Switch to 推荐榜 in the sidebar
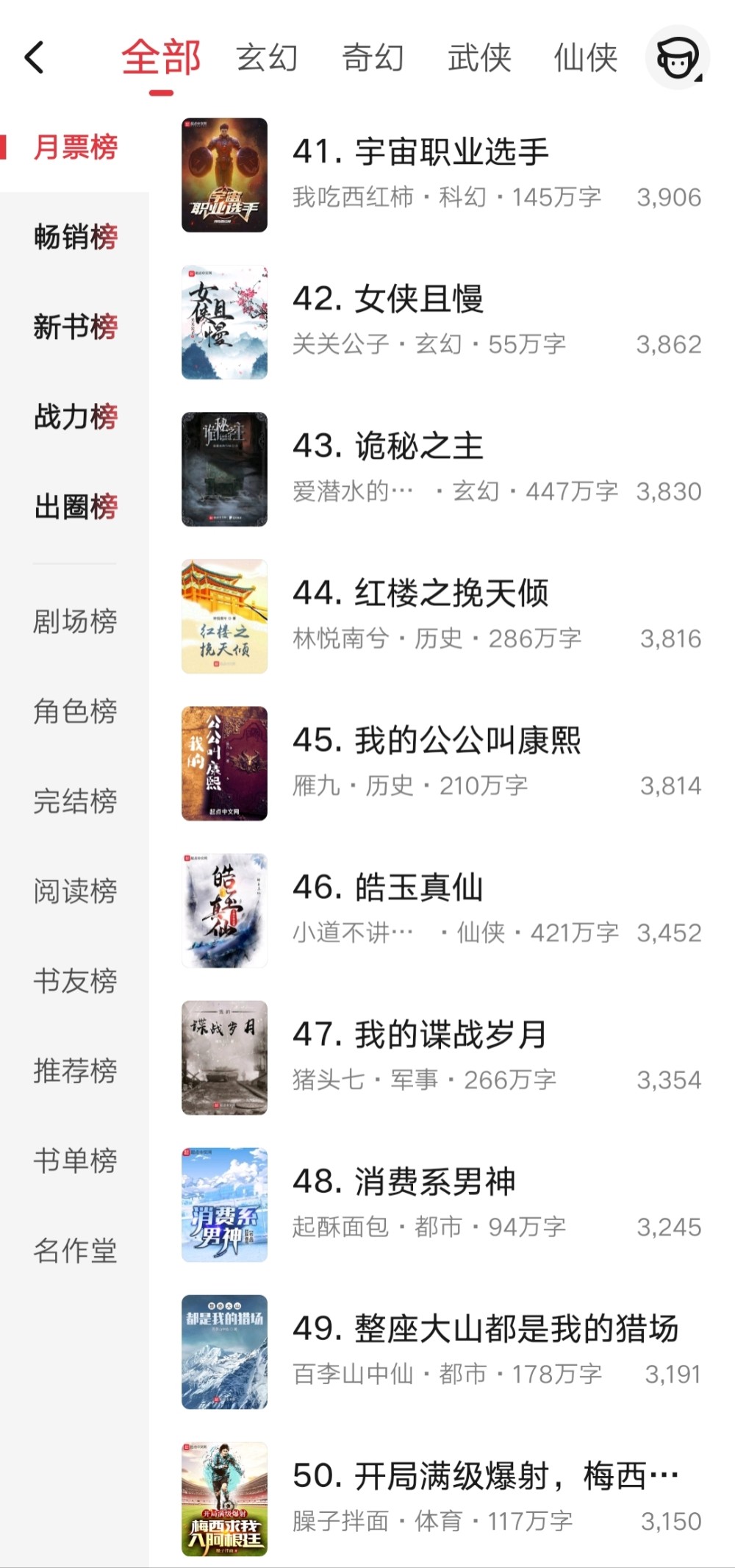 75,1071
